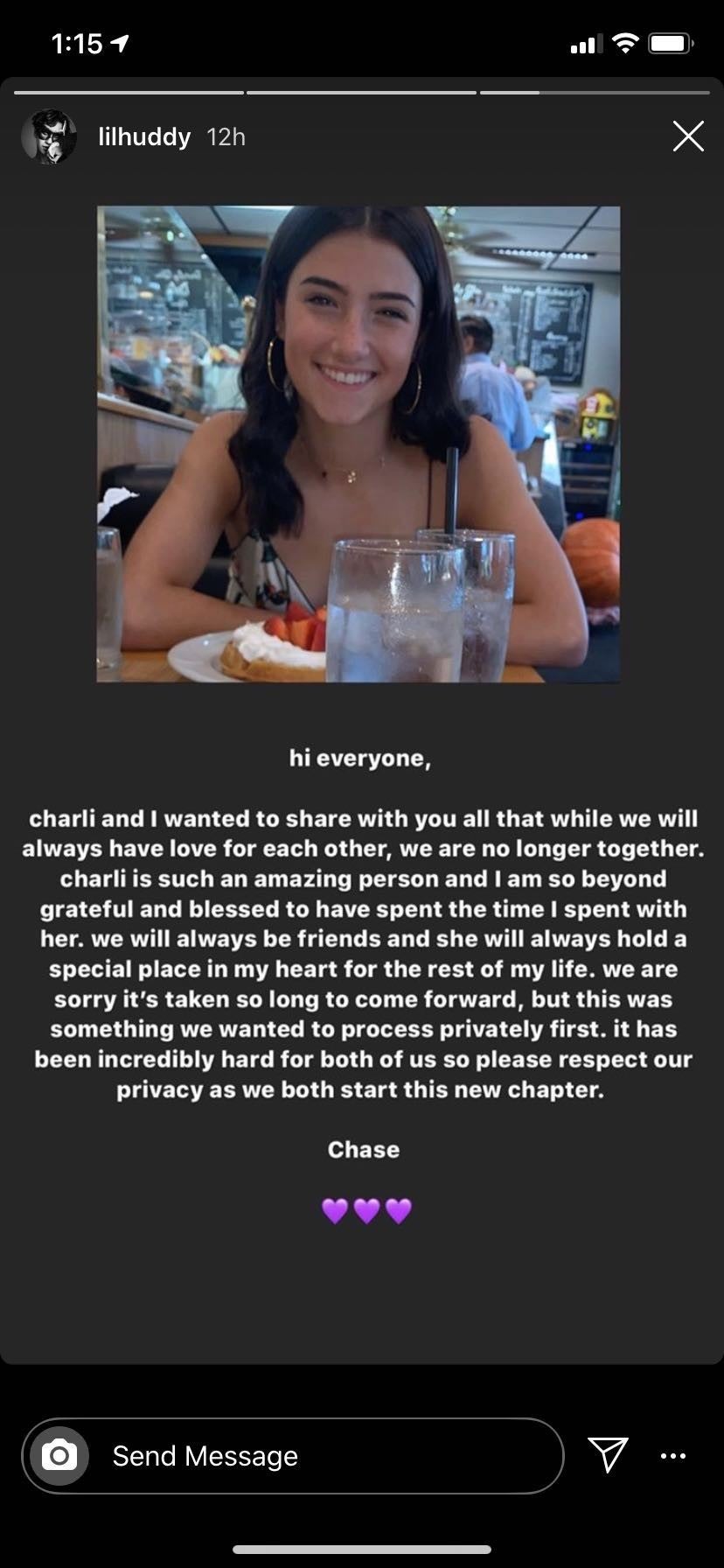This screenshot has width=724, height=1568.
Task: Share this story via paper plane icon
Action: point(608,1454)
